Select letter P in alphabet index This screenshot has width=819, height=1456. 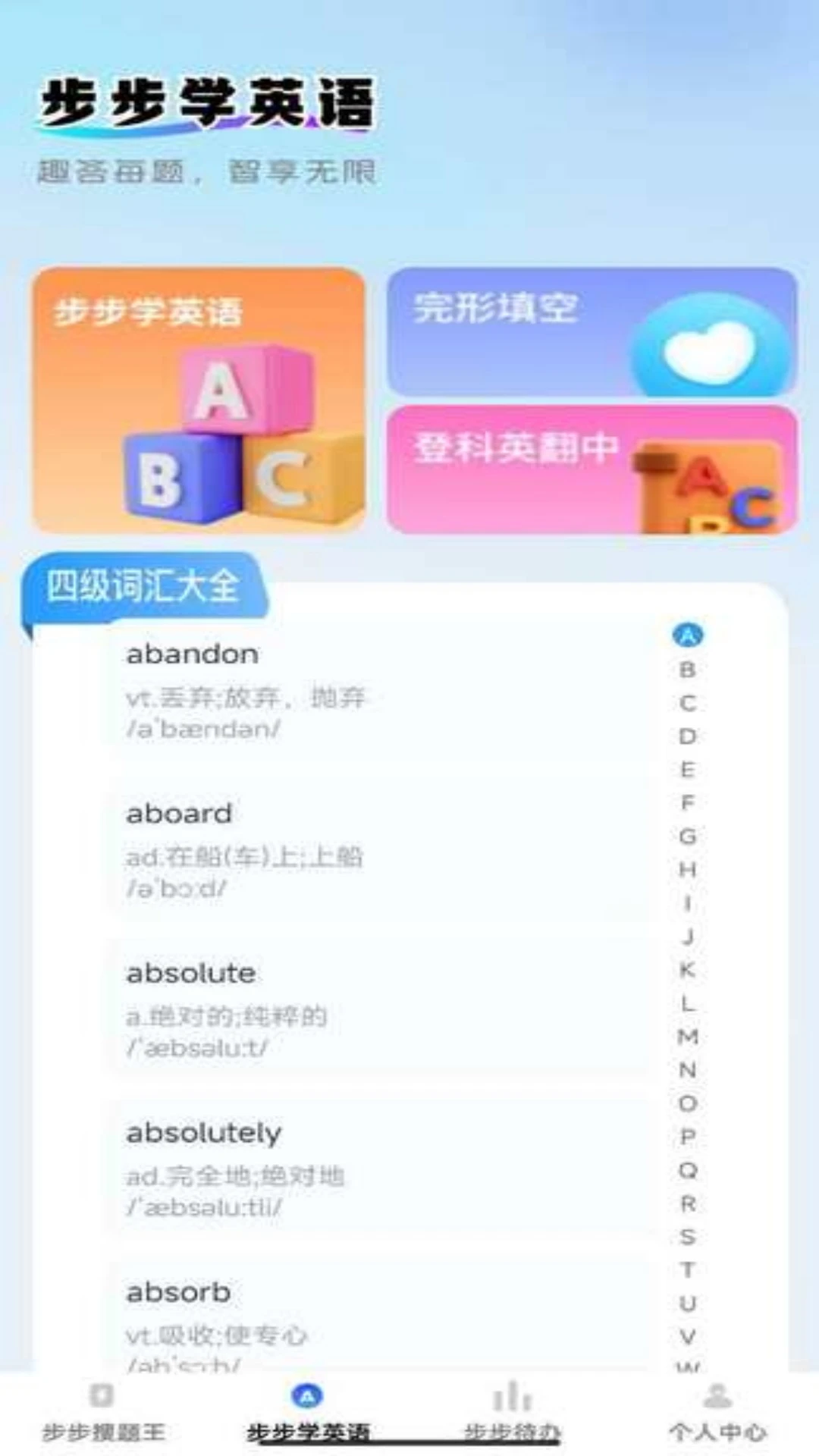click(x=687, y=1137)
